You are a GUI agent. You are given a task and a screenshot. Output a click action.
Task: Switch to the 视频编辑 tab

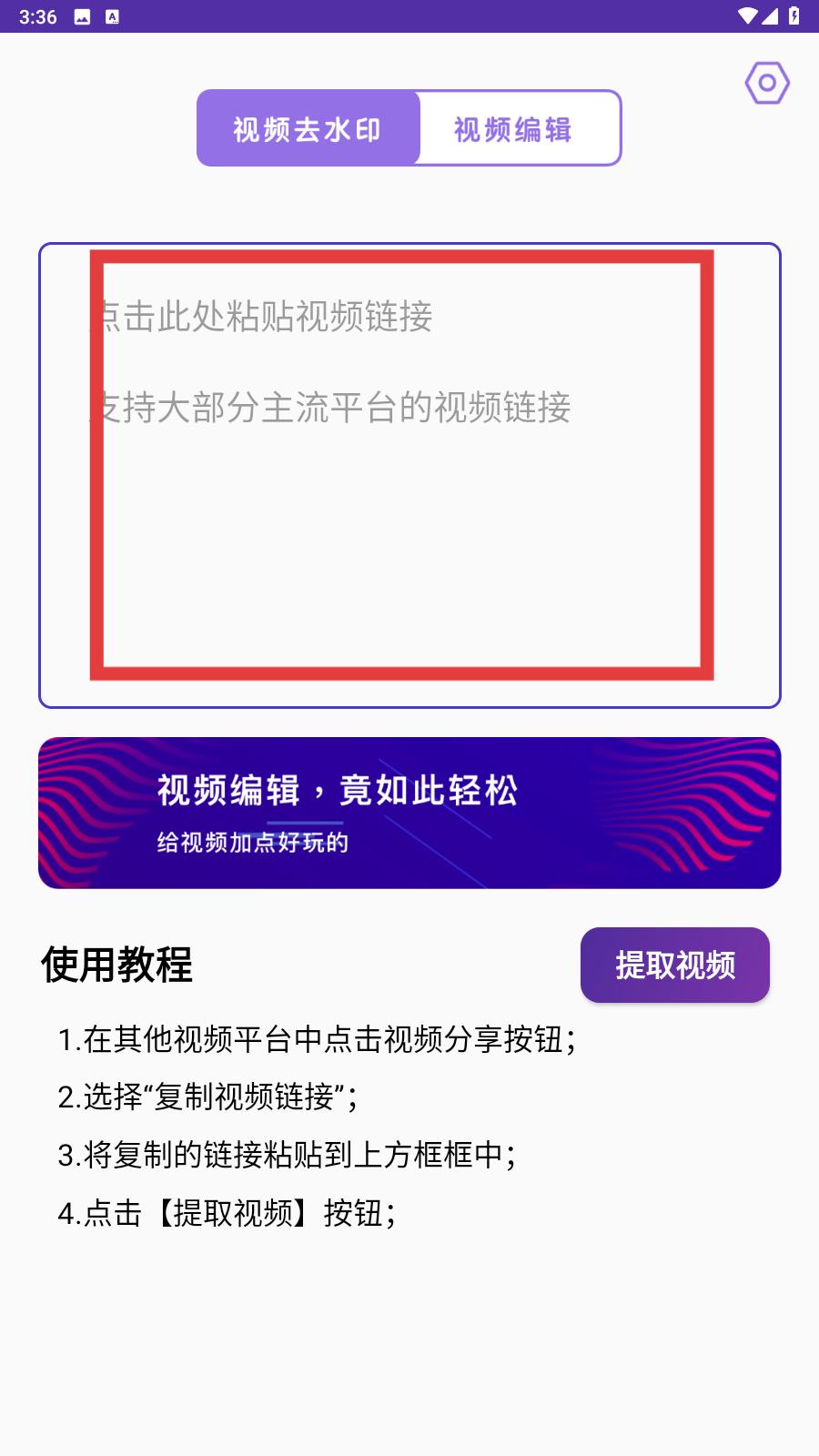pos(514,128)
